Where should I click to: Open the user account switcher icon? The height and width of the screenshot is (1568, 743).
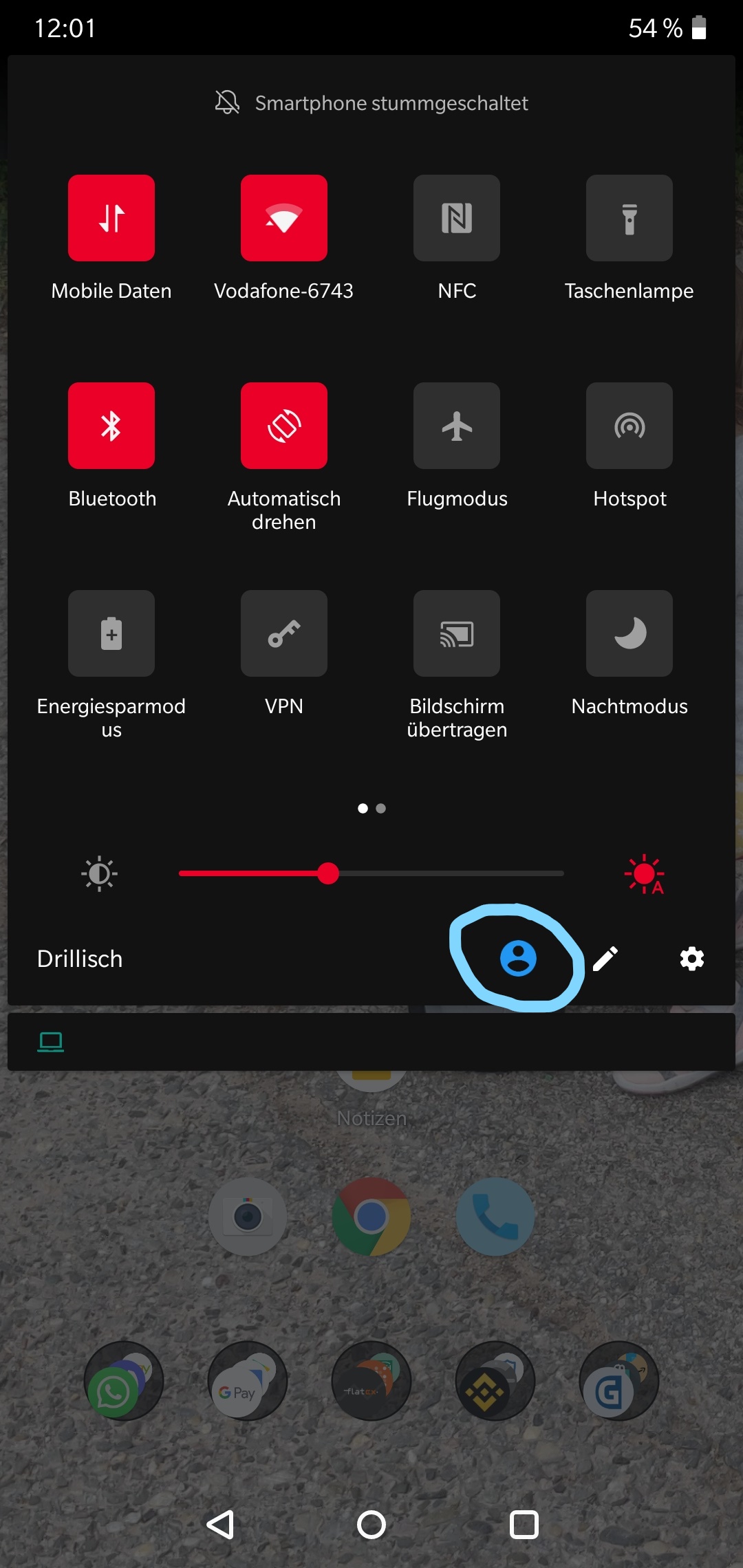(x=518, y=958)
